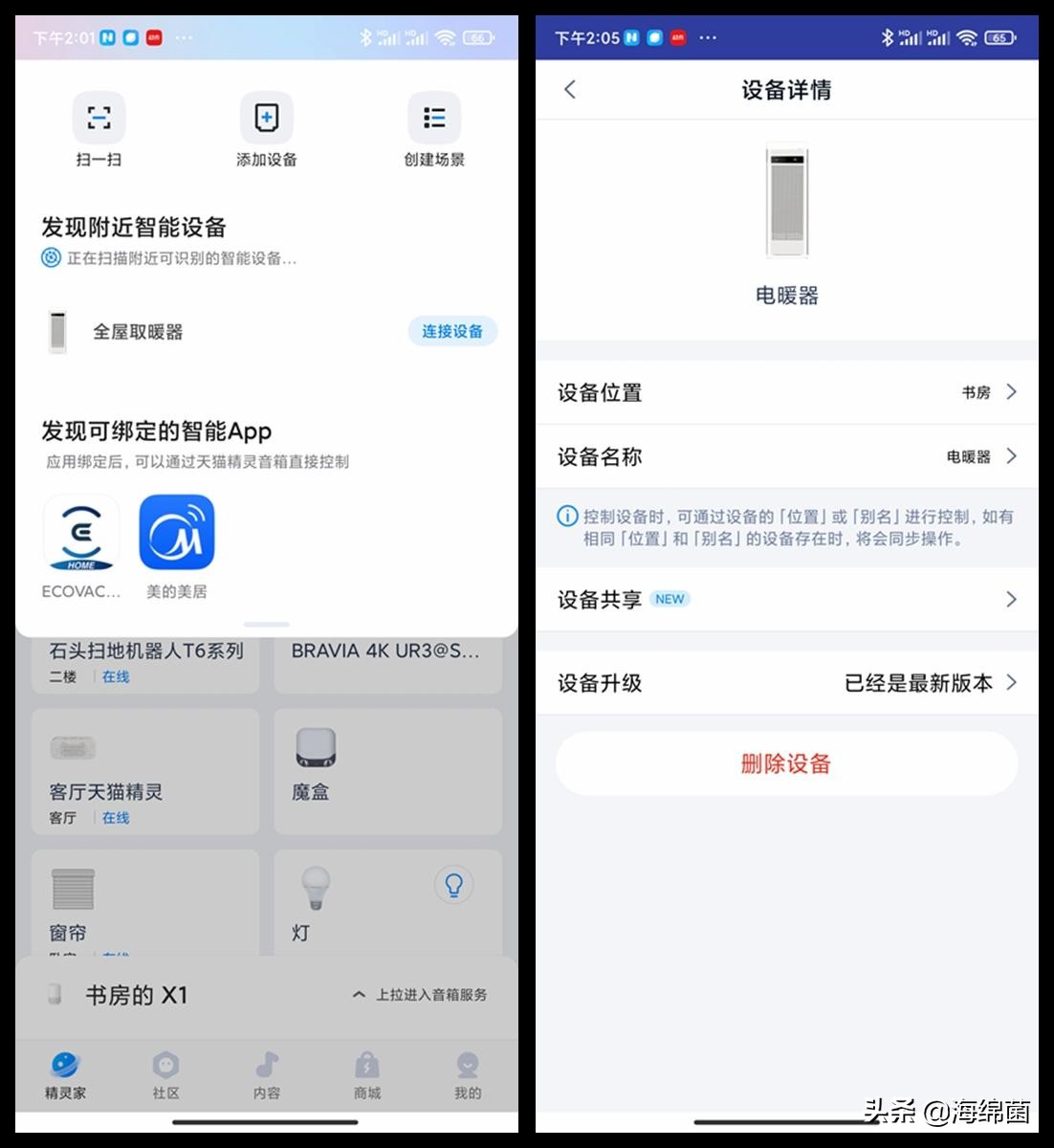Tap the back arrow on 设备详情 page
The width and height of the screenshot is (1054, 1148).
click(x=569, y=89)
